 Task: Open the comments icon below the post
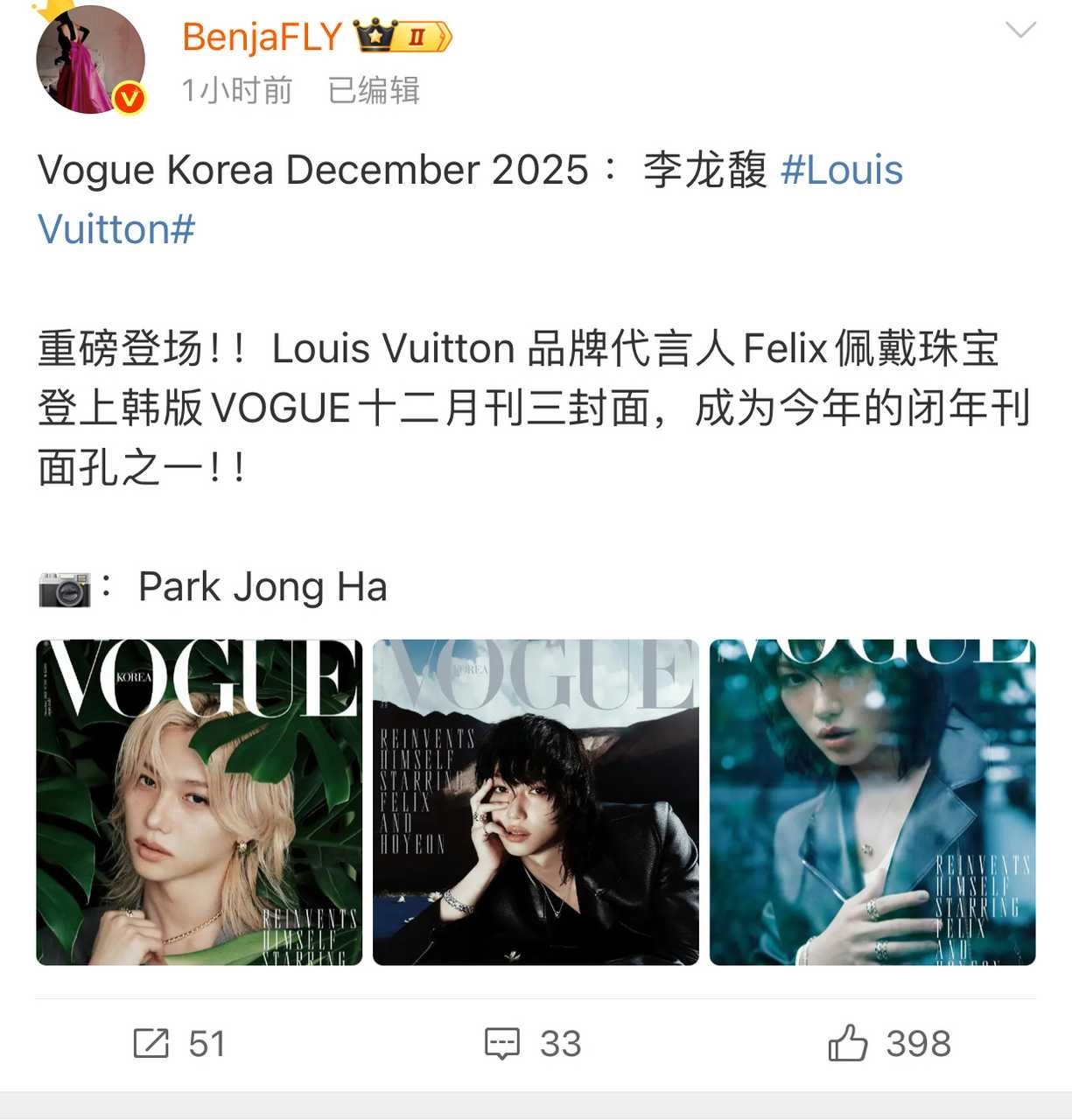(x=501, y=1044)
